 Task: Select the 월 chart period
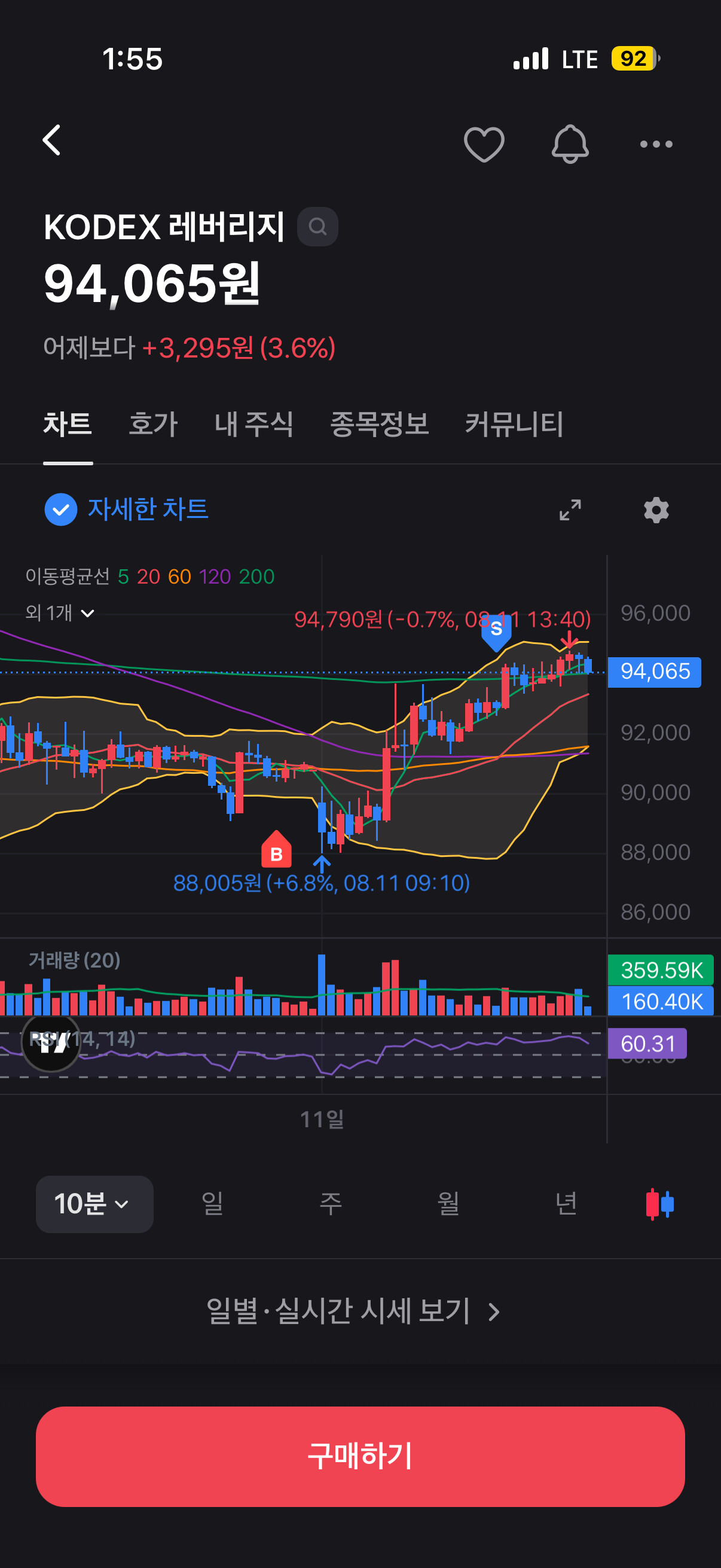pos(448,1204)
